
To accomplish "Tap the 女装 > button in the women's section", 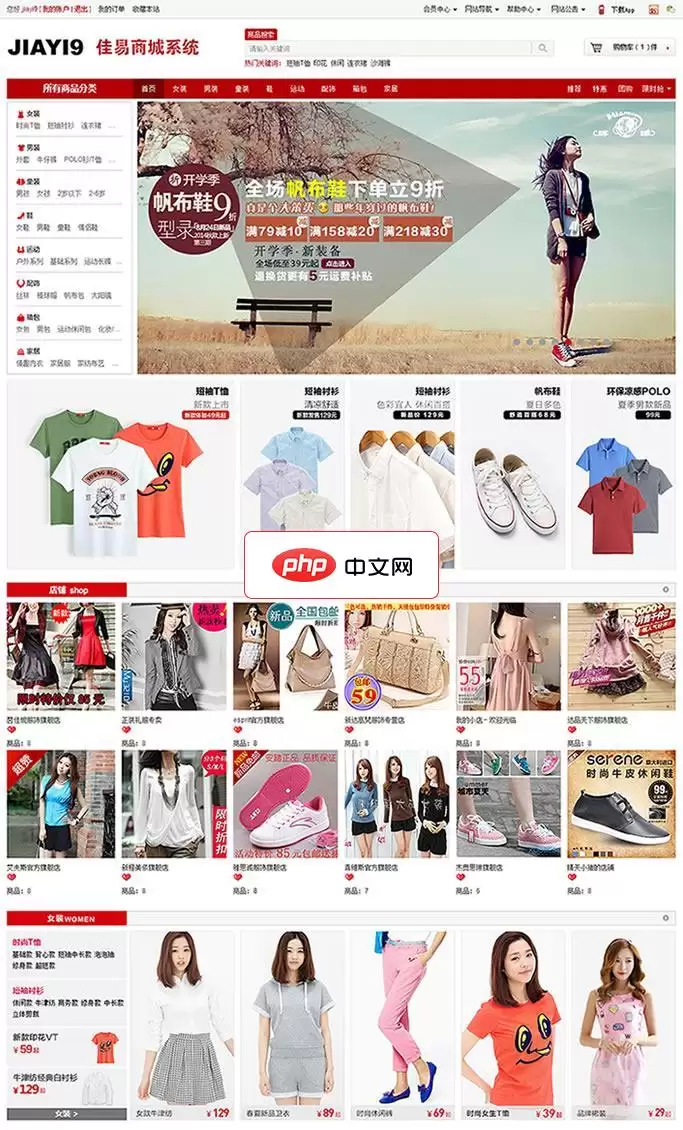I will click(66, 1113).
